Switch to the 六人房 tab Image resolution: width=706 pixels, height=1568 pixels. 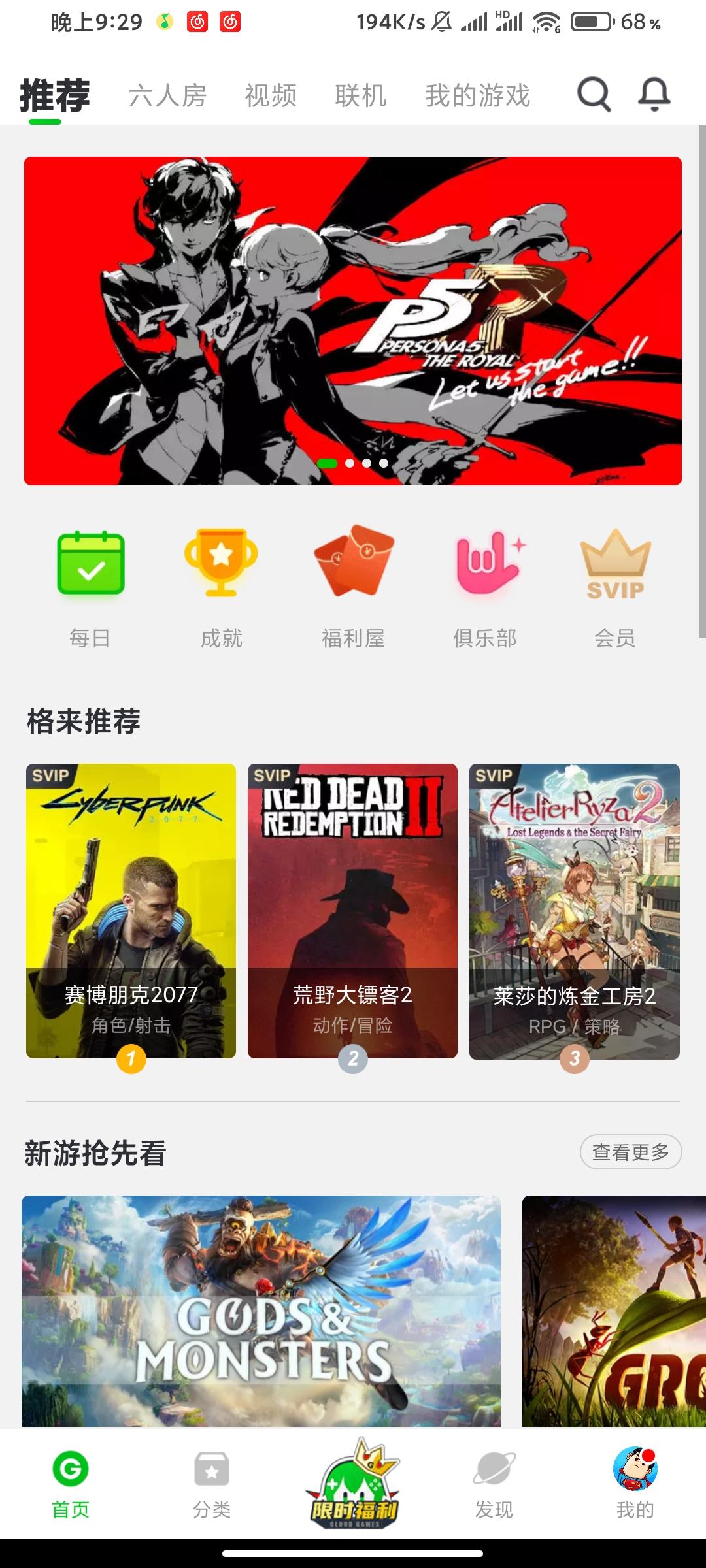[x=168, y=95]
